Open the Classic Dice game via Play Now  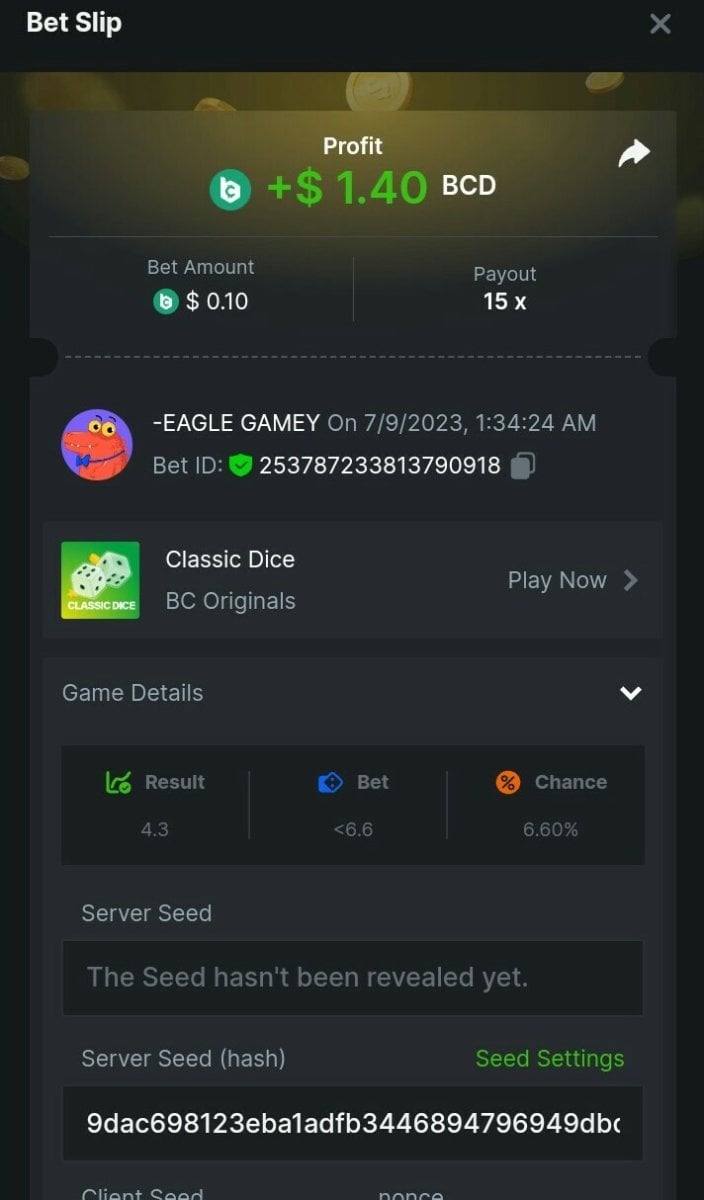click(x=572, y=580)
